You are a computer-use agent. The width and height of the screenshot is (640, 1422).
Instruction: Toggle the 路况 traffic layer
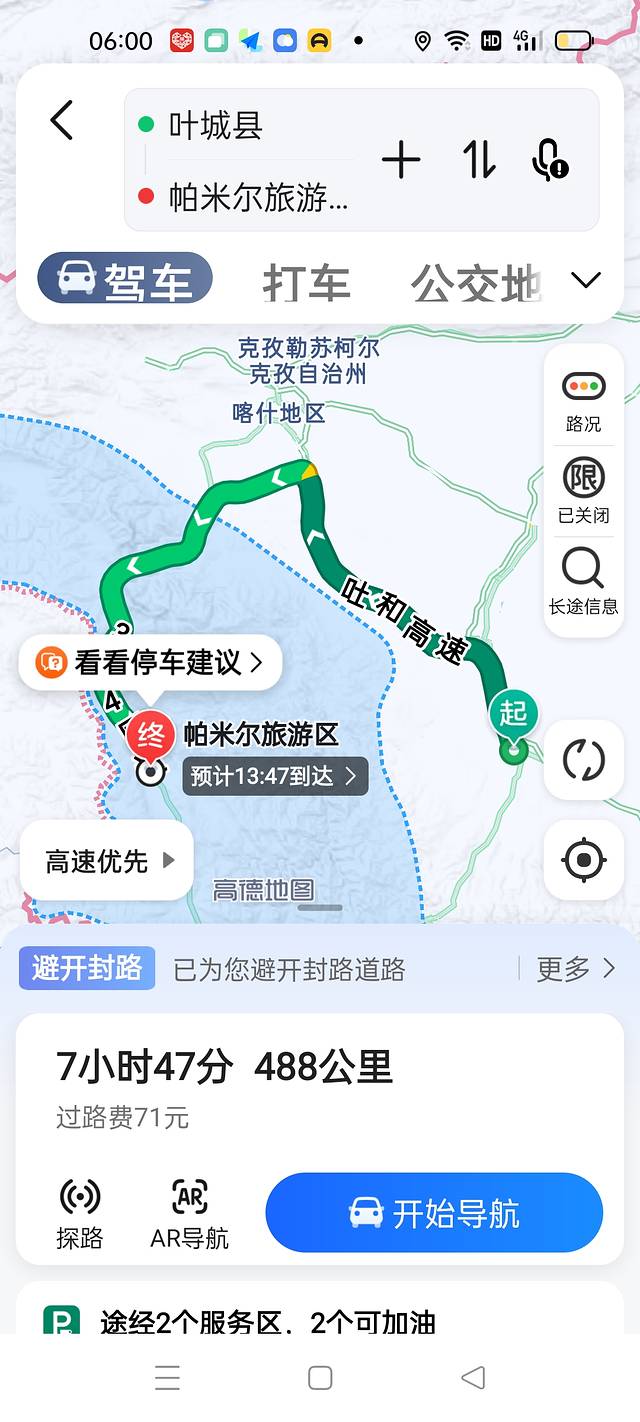click(583, 400)
